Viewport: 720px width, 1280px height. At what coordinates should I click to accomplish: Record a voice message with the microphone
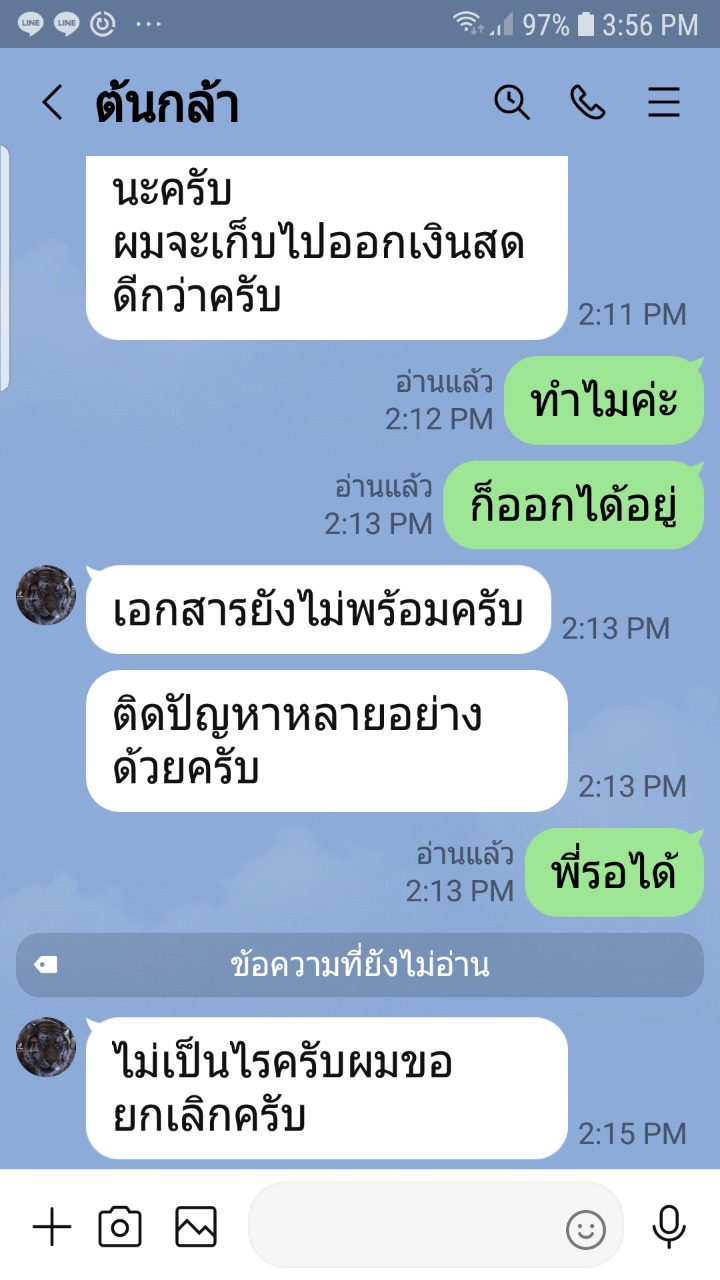pyautogui.click(x=668, y=1227)
